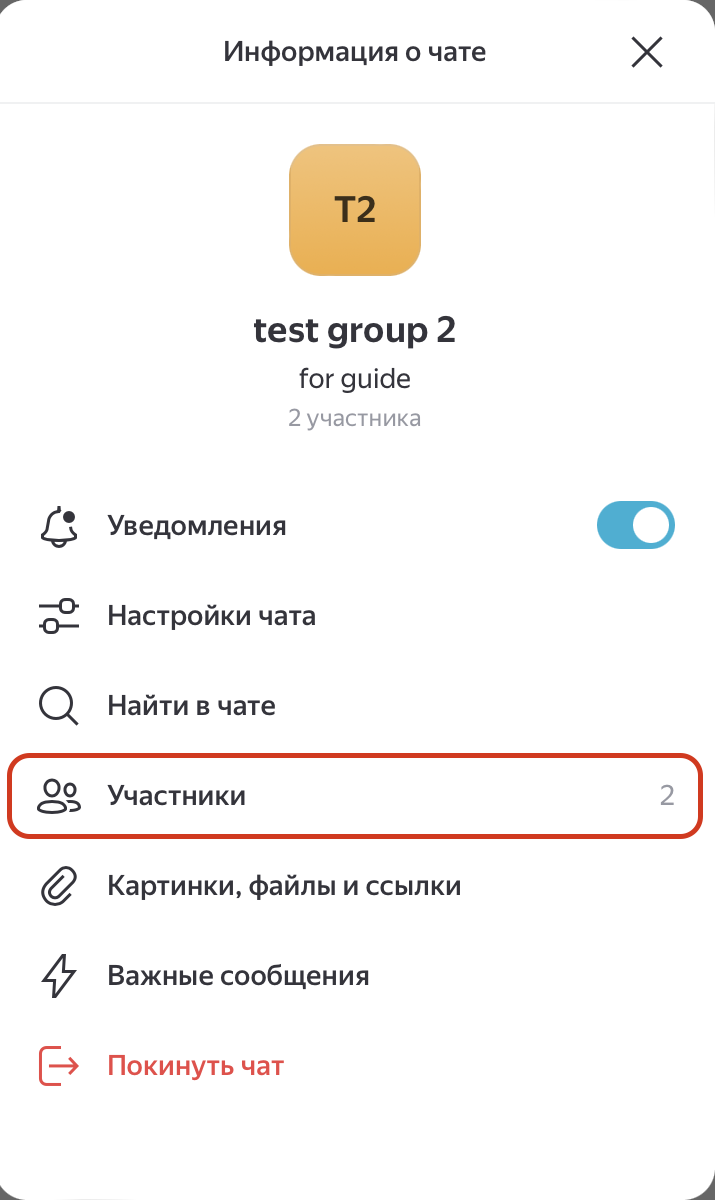The height and width of the screenshot is (1200, 715).
Task: Tap the T2 group avatar
Action: (x=355, y=210)
